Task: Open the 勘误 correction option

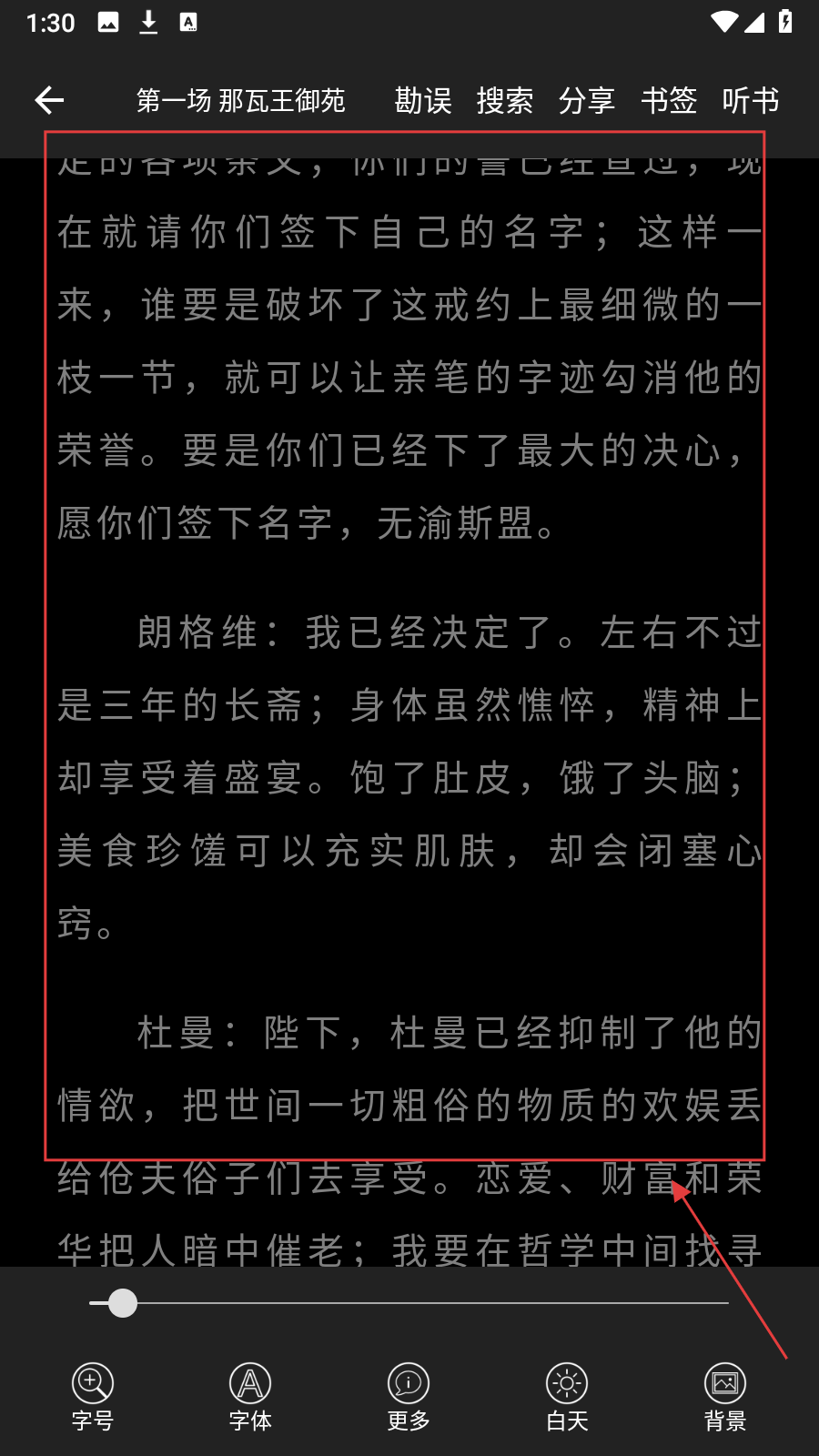Action: (x=423, y=100)
